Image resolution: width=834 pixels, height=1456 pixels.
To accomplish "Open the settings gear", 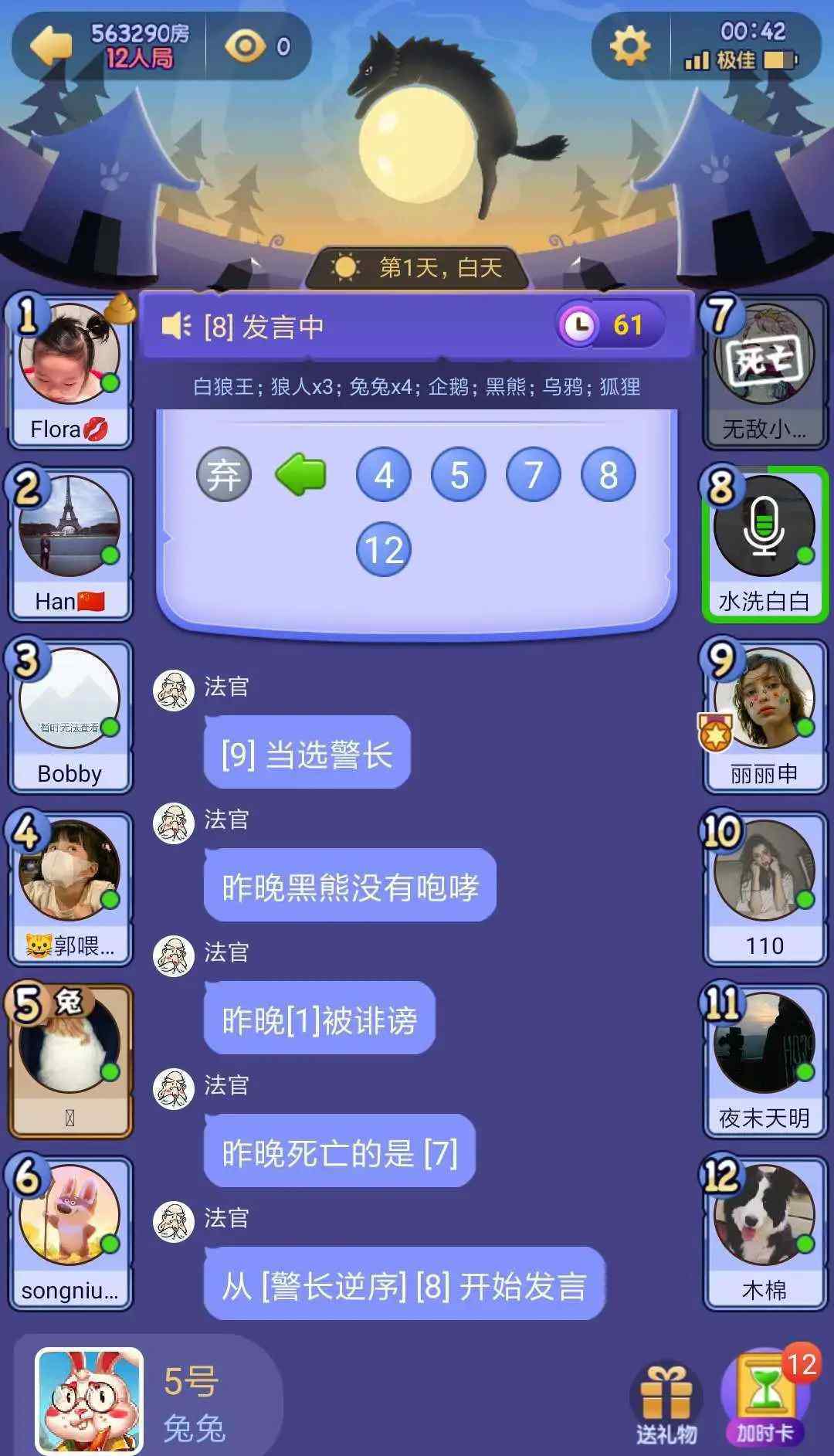I will click(x=630, y=45).
